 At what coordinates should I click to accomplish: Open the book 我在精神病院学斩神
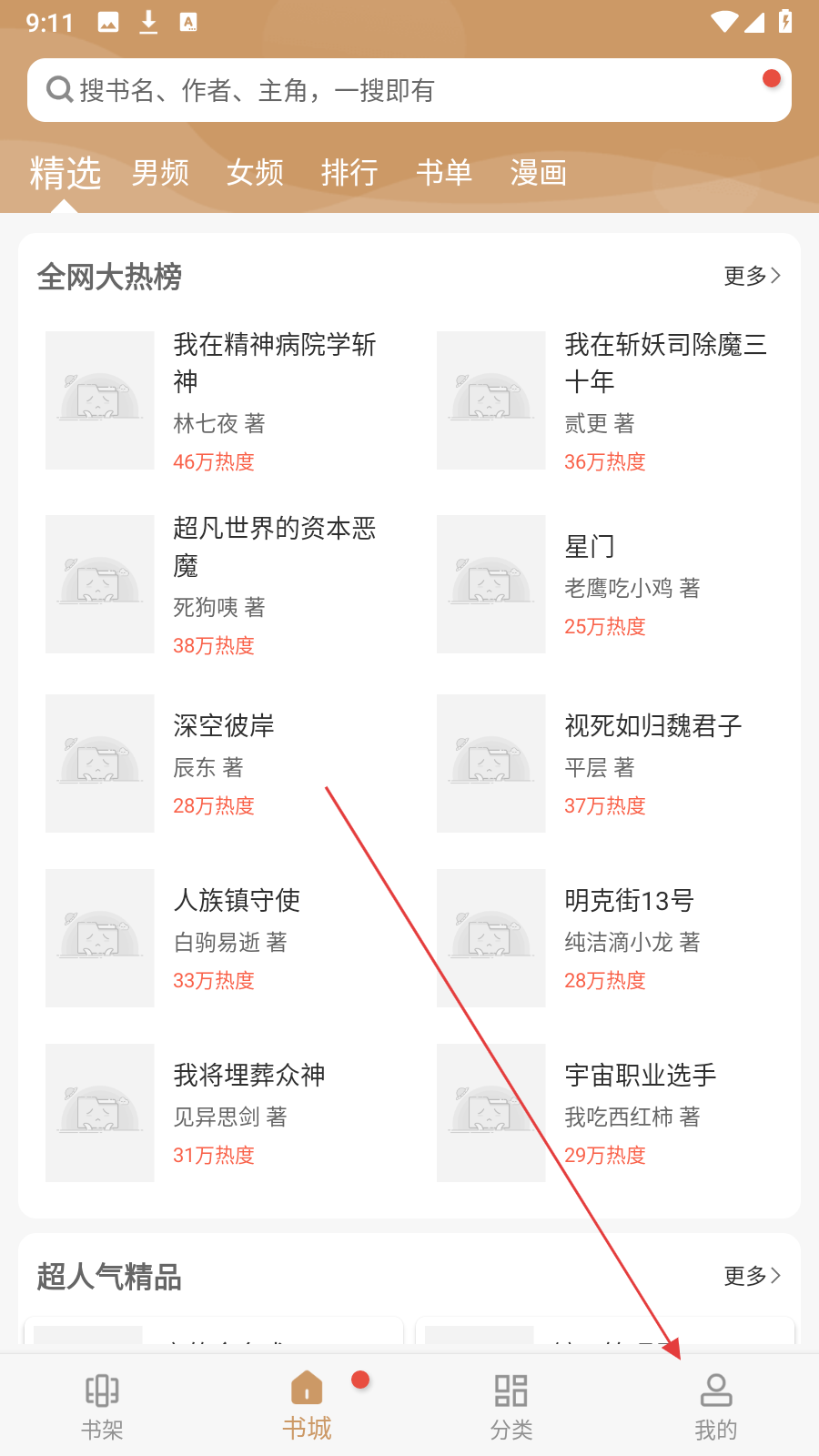pyautogui.click(x=274, y=362)
